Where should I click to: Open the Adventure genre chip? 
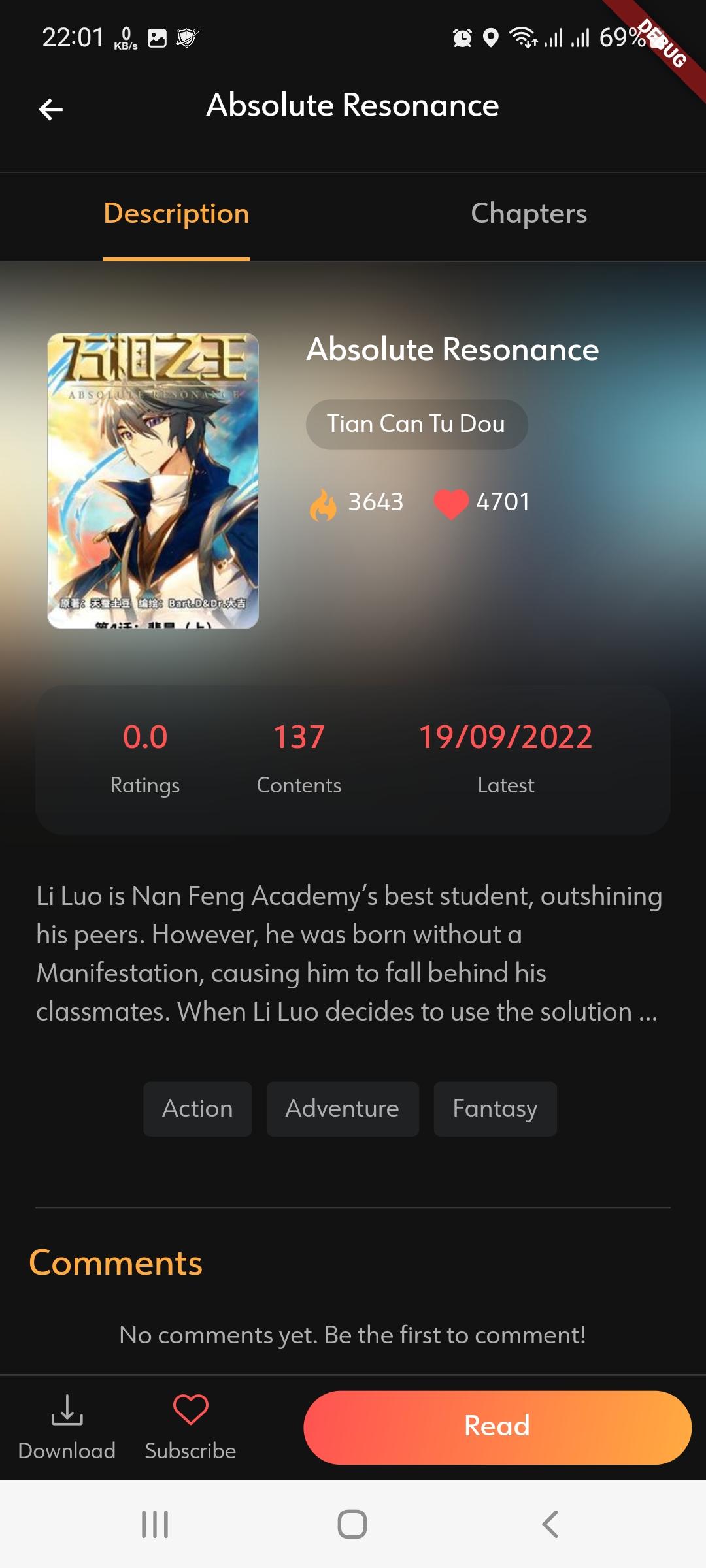343,1109
